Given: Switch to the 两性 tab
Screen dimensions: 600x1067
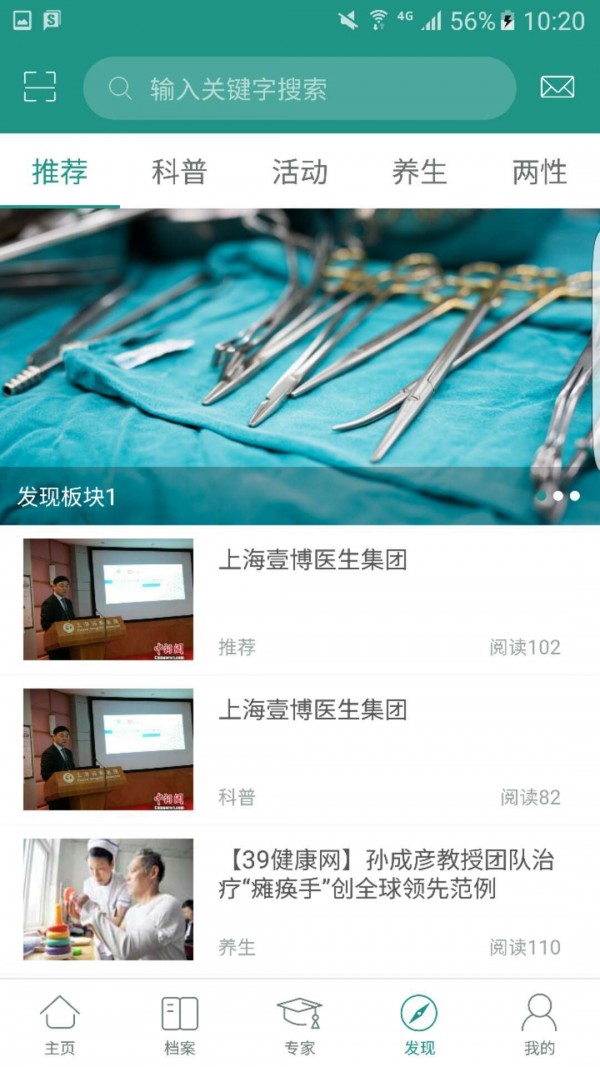Looking at the screenshot, I should 539,172.
